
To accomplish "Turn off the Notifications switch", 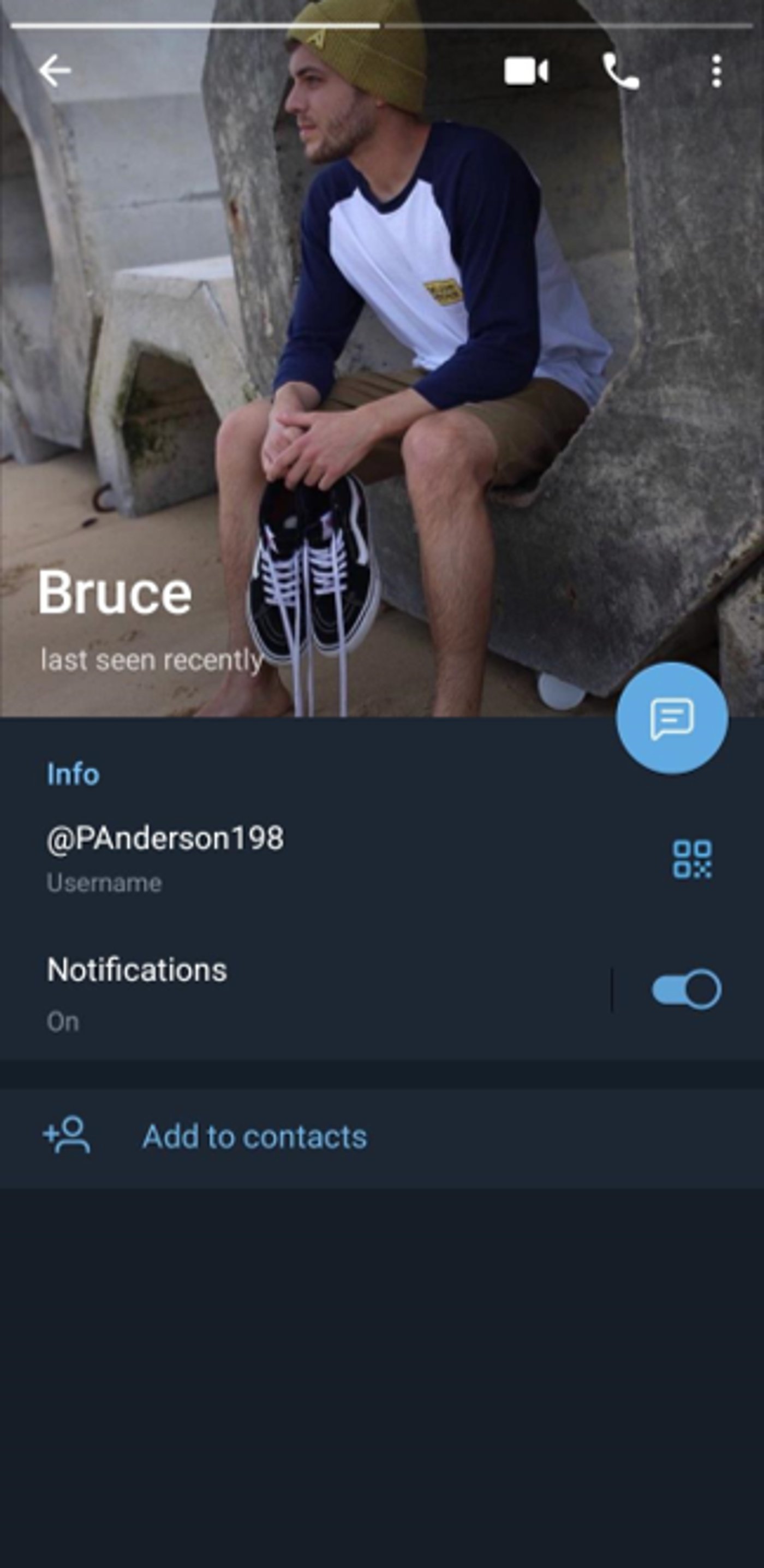I will (x=687, y=989).
